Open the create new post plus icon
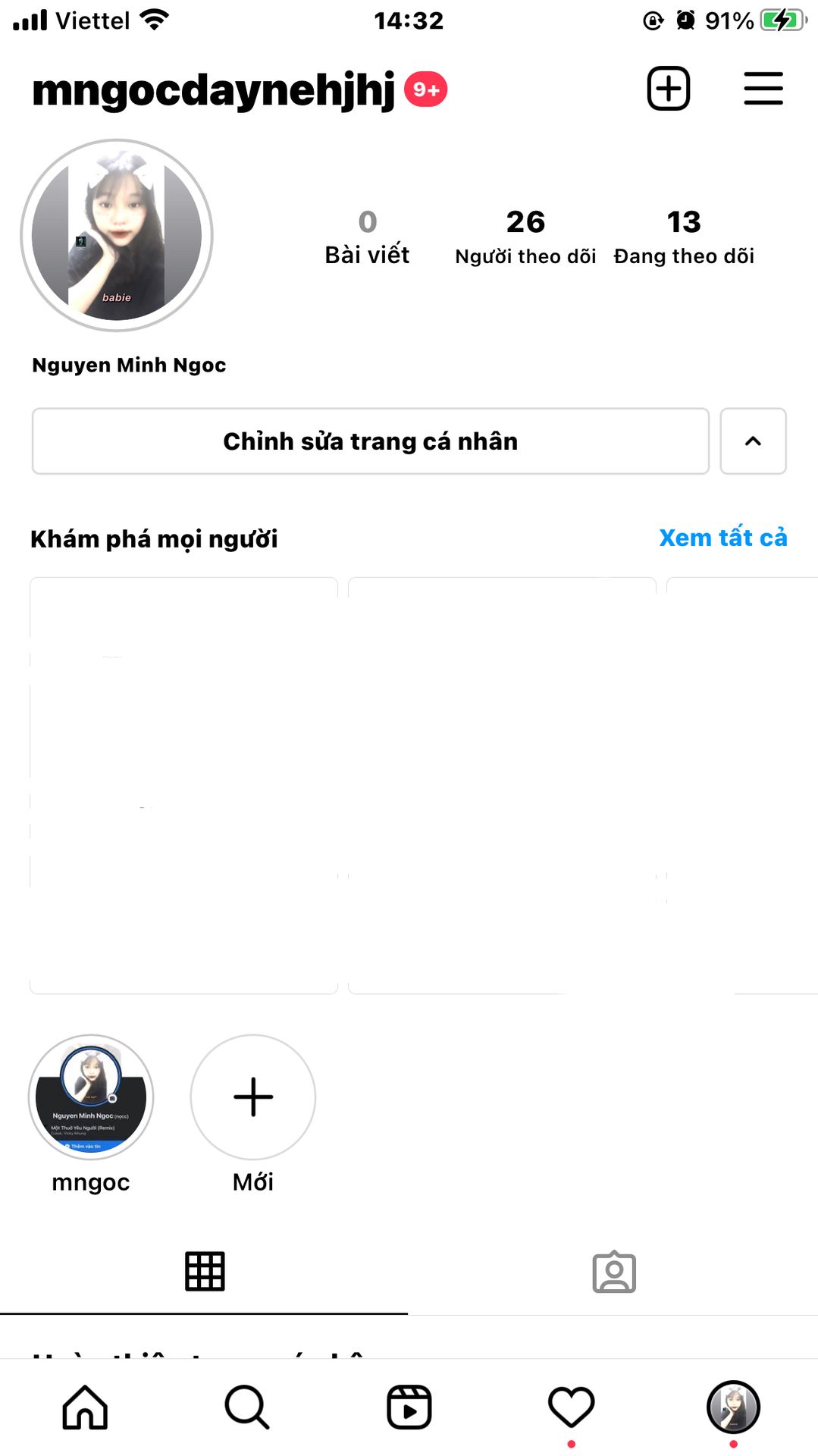Viewport: 818px width, 1456px height. 668,89
